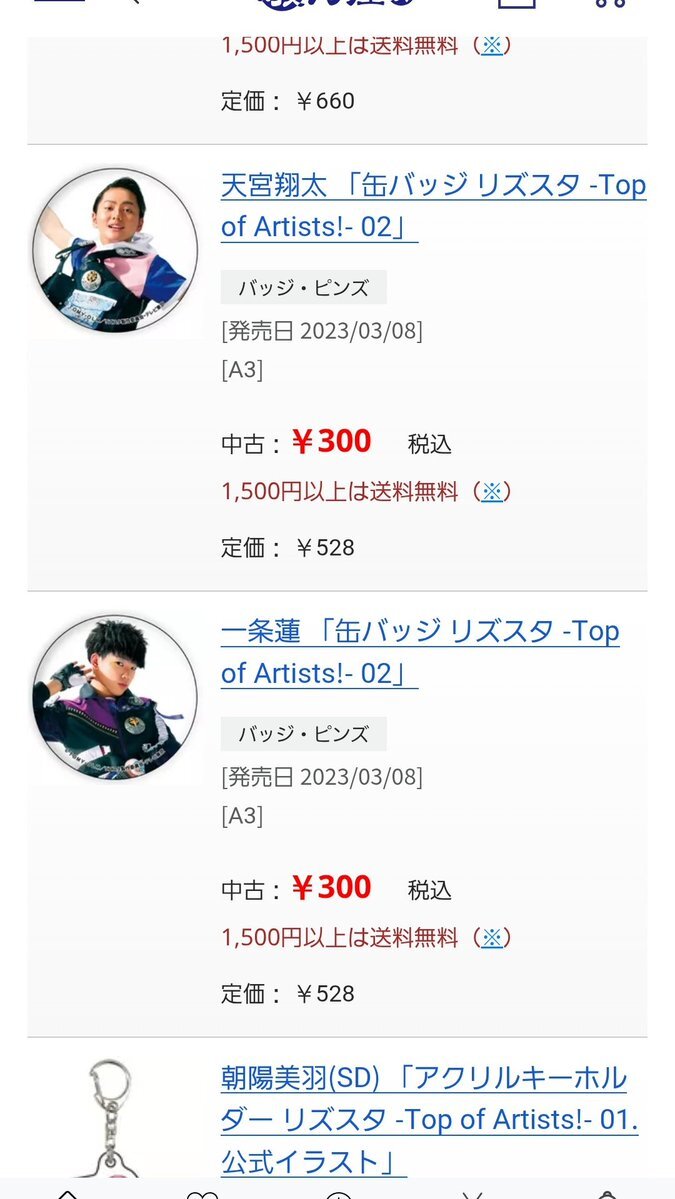This screenshot has height=1199, width=675.
Task: Open the 天宮翔太 缶バッジ product link
Action: 433,206
